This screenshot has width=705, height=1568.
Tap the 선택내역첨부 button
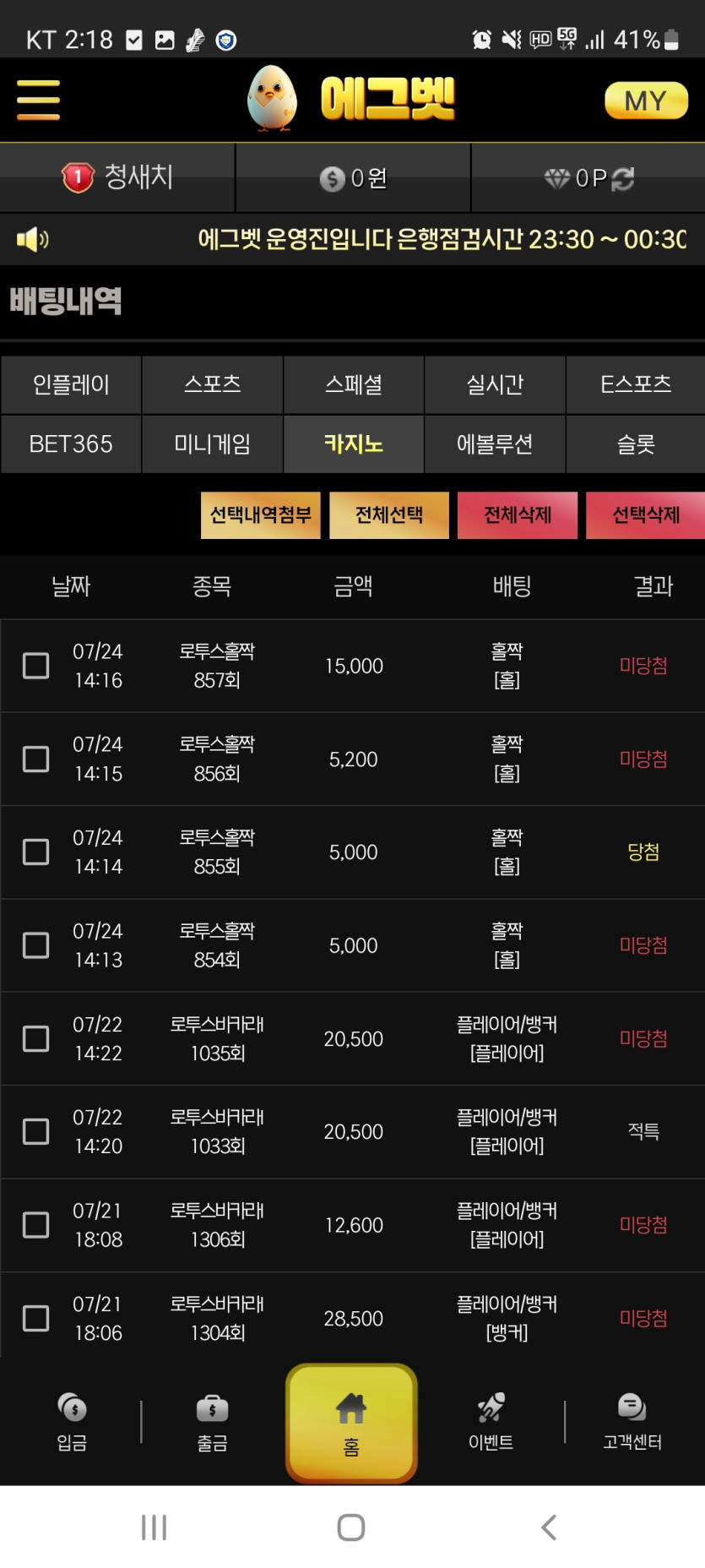pos(261,515)
